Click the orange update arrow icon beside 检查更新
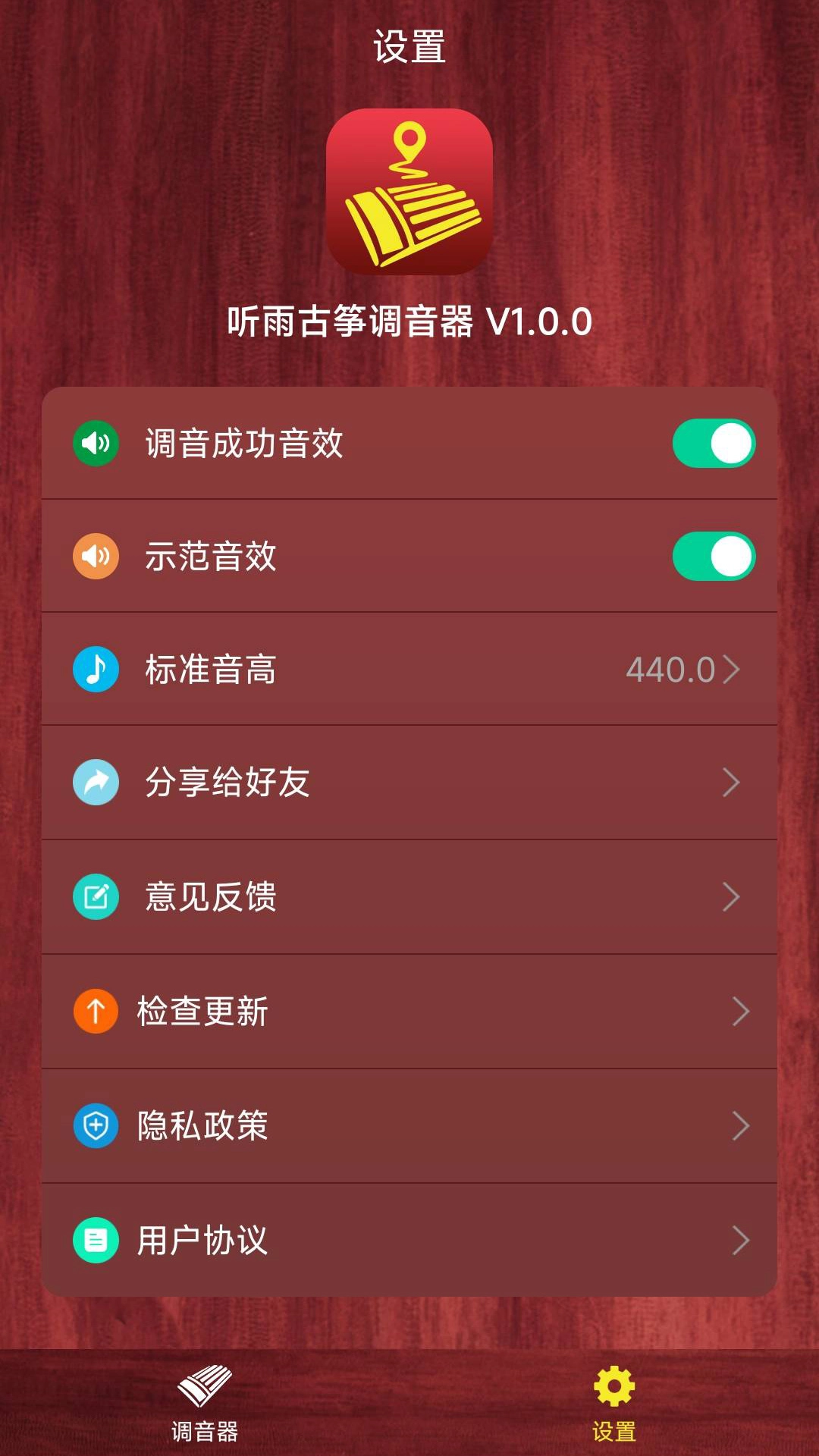819x1456 pixels. [95, 1012]
